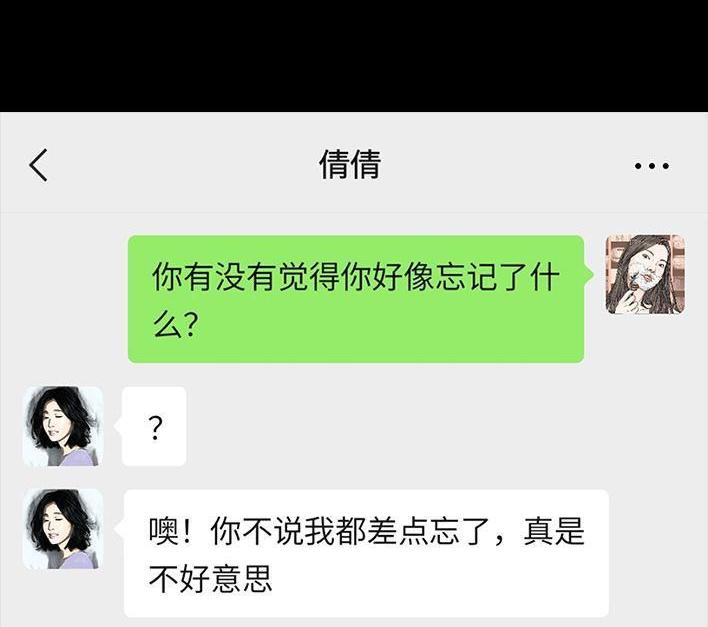View 倩倩's profile from the question mark message
The width and height of the screenshot is (708, 627).
(x=62, y=426)
